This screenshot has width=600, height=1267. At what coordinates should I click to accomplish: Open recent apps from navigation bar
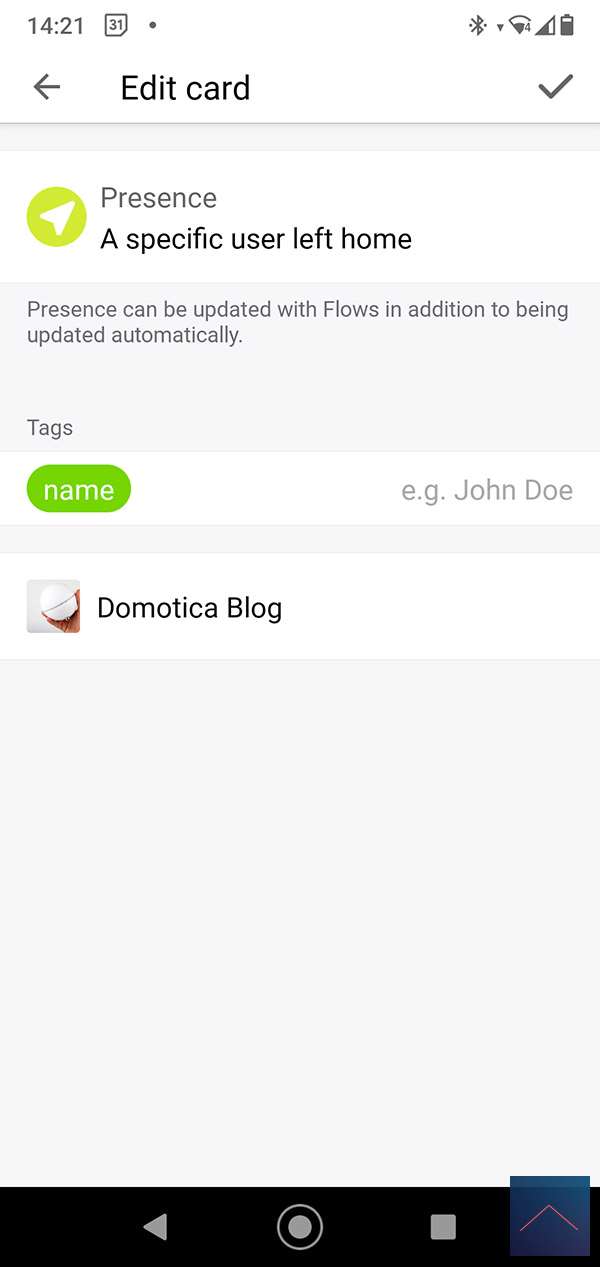coord(442,1227)
